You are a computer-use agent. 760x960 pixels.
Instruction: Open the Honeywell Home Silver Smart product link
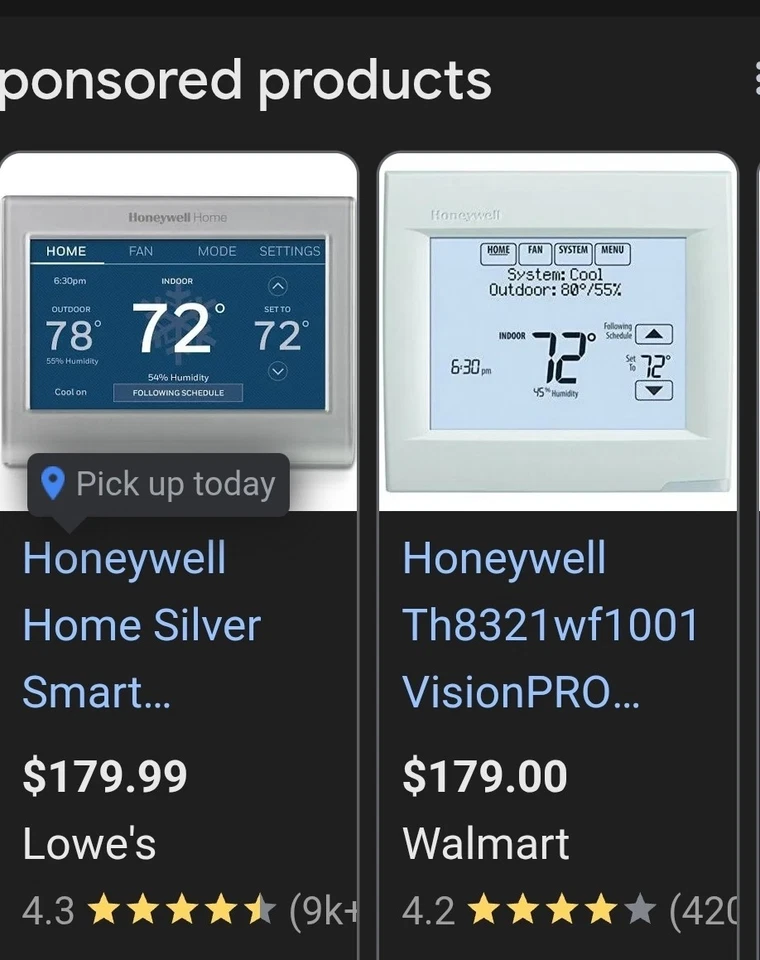(x=140, y=624)
